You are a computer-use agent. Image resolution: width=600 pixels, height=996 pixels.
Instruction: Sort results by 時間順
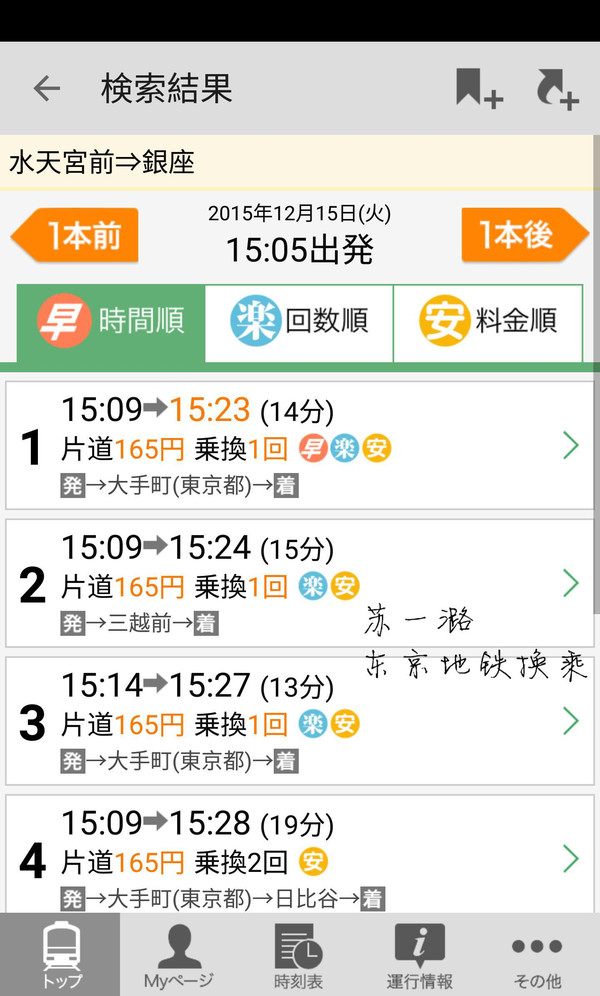(111, 321)
